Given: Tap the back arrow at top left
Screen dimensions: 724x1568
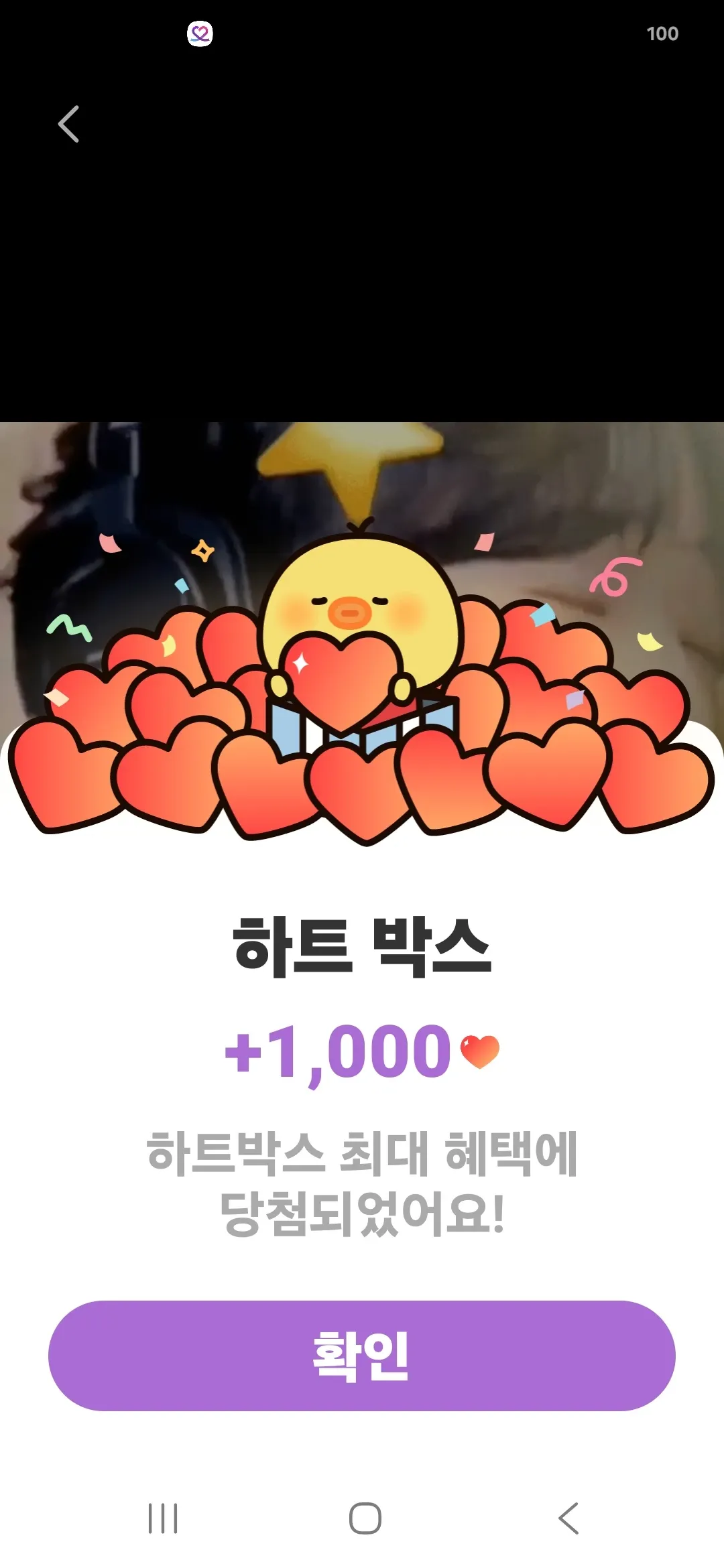Looking at the screenshot, I should pos(68,124).
